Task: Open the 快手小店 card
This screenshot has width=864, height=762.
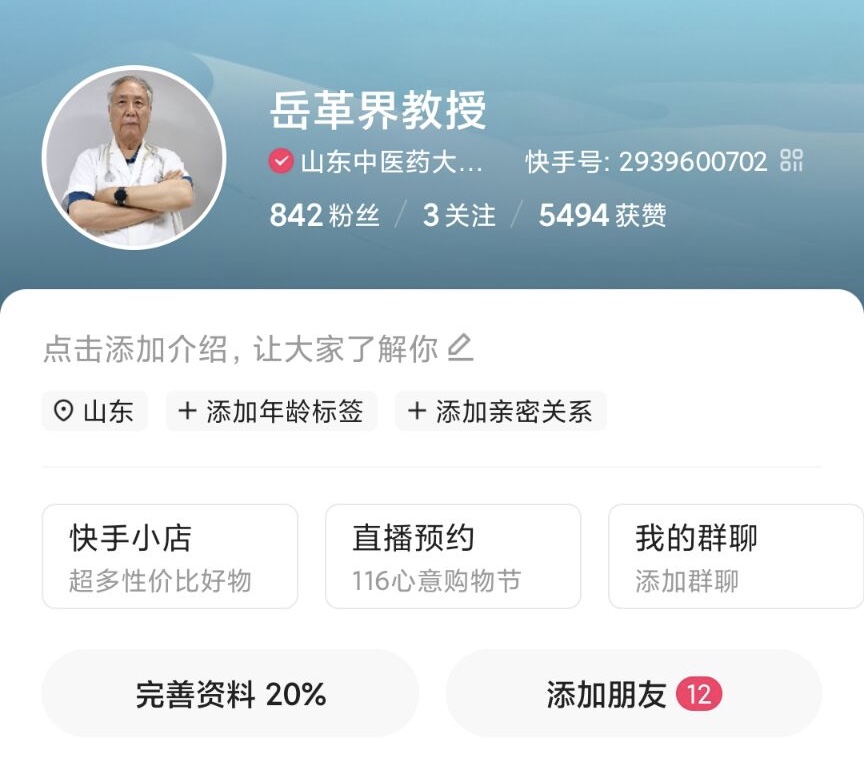Action: click(170, 556)
